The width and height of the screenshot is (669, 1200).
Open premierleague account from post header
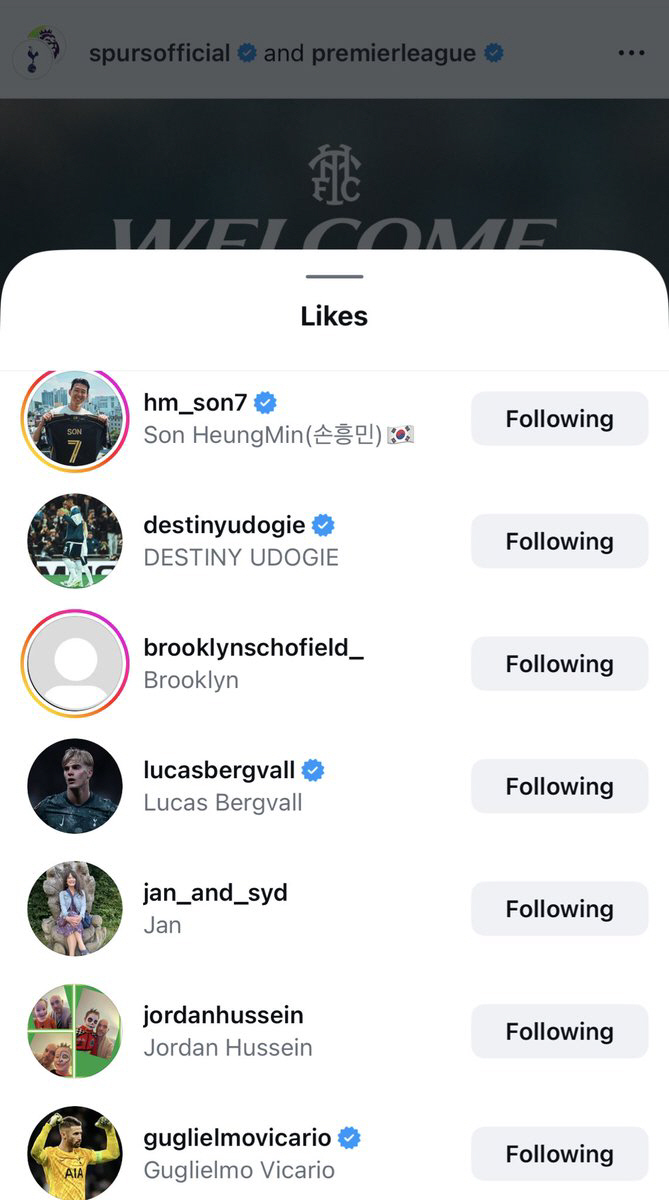tap(393, 53)
